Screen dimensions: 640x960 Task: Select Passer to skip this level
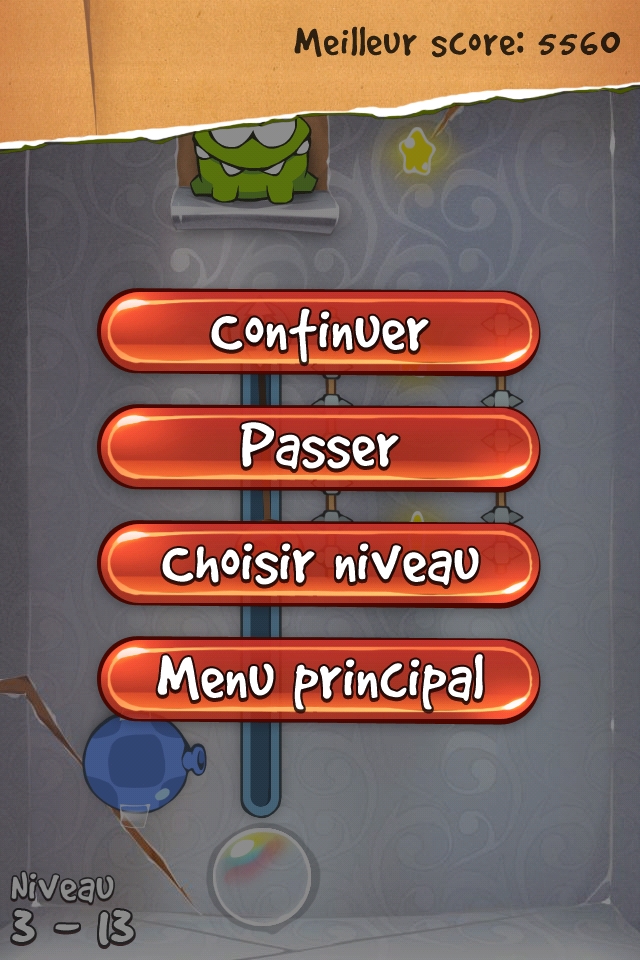[319, 447]
